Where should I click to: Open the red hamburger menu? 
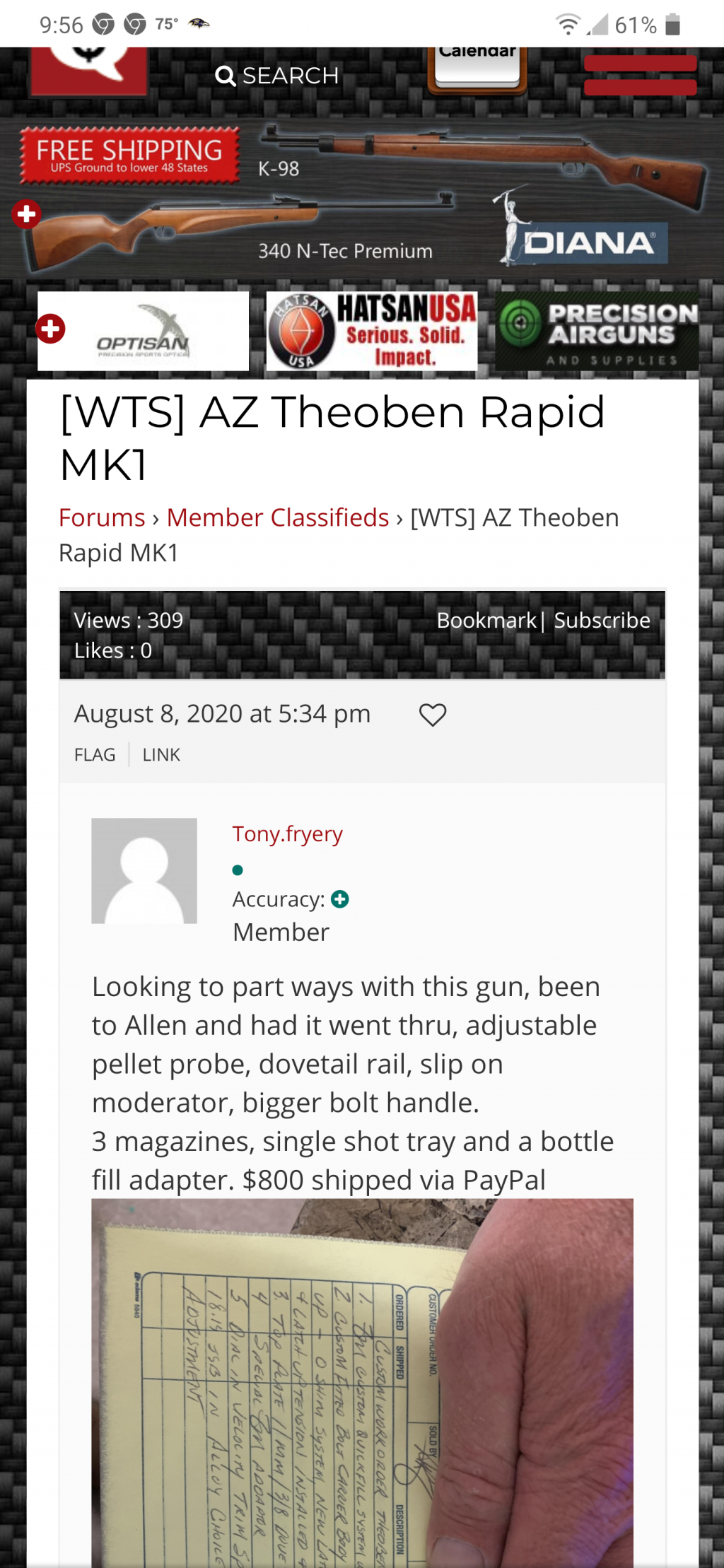(640, 76)
